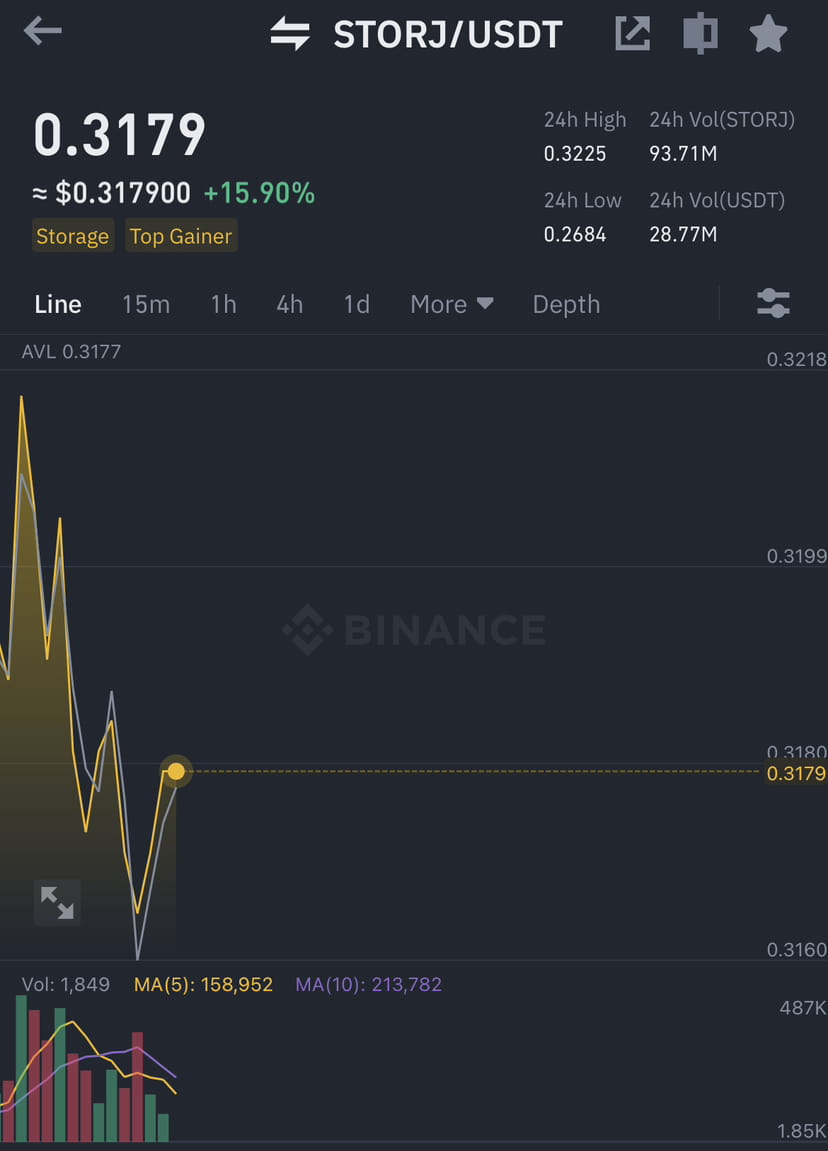The image size is (828, 1151).
Task: Switch to the 1h interval tab
Action: [223, 304]
